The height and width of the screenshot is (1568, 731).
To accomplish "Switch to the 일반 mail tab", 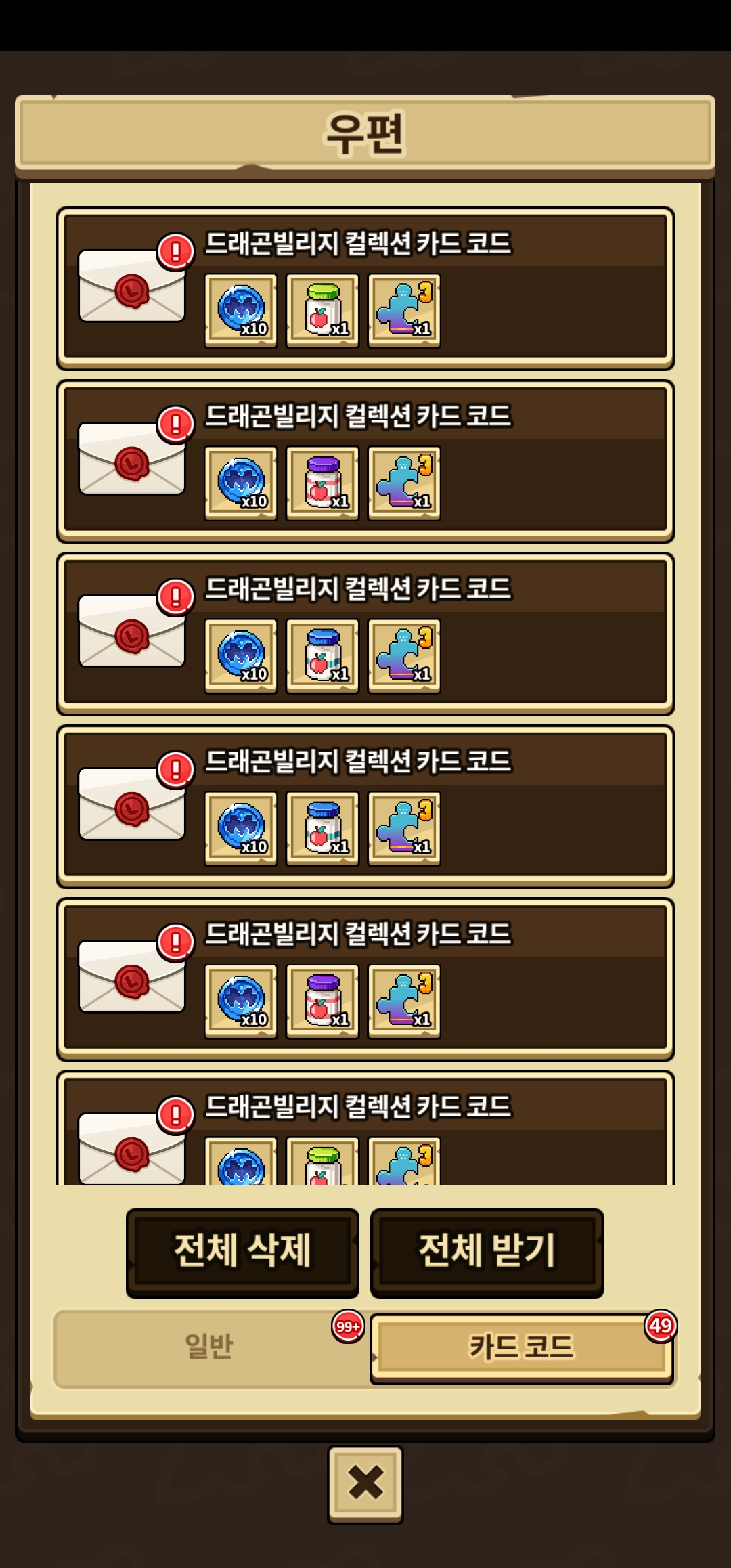I will (208, 1346).
